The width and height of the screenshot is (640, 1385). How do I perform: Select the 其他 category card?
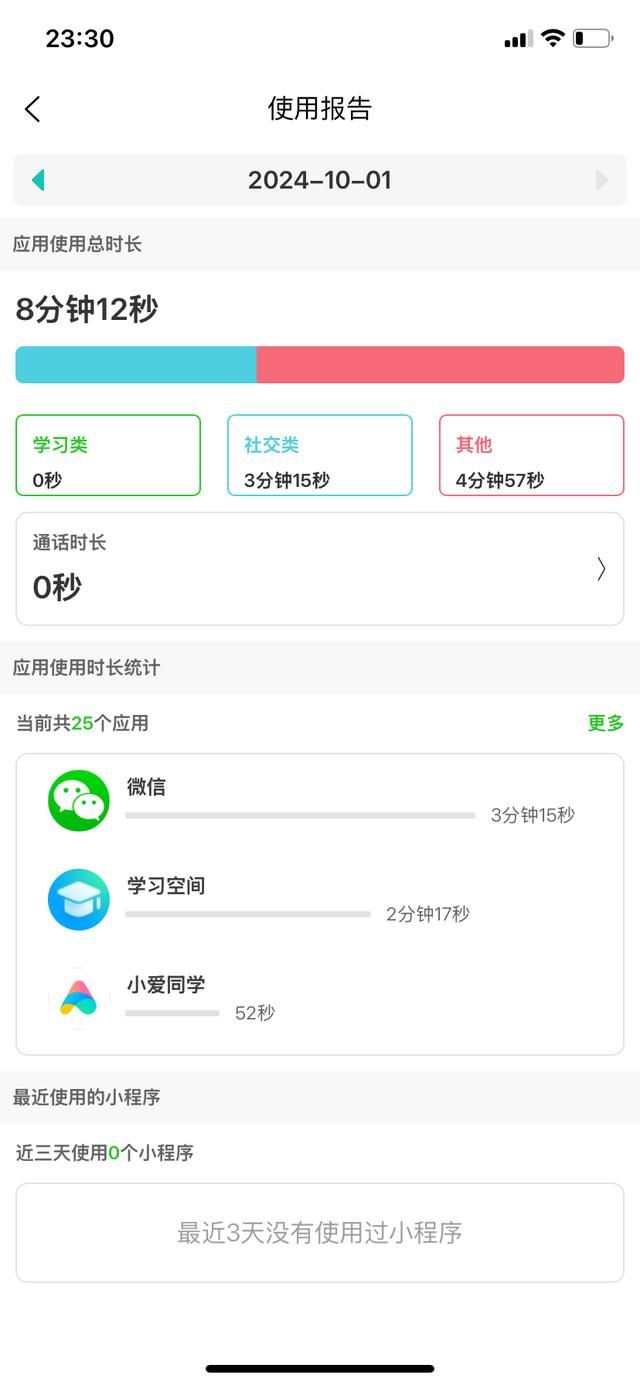[x=531, y=455]
